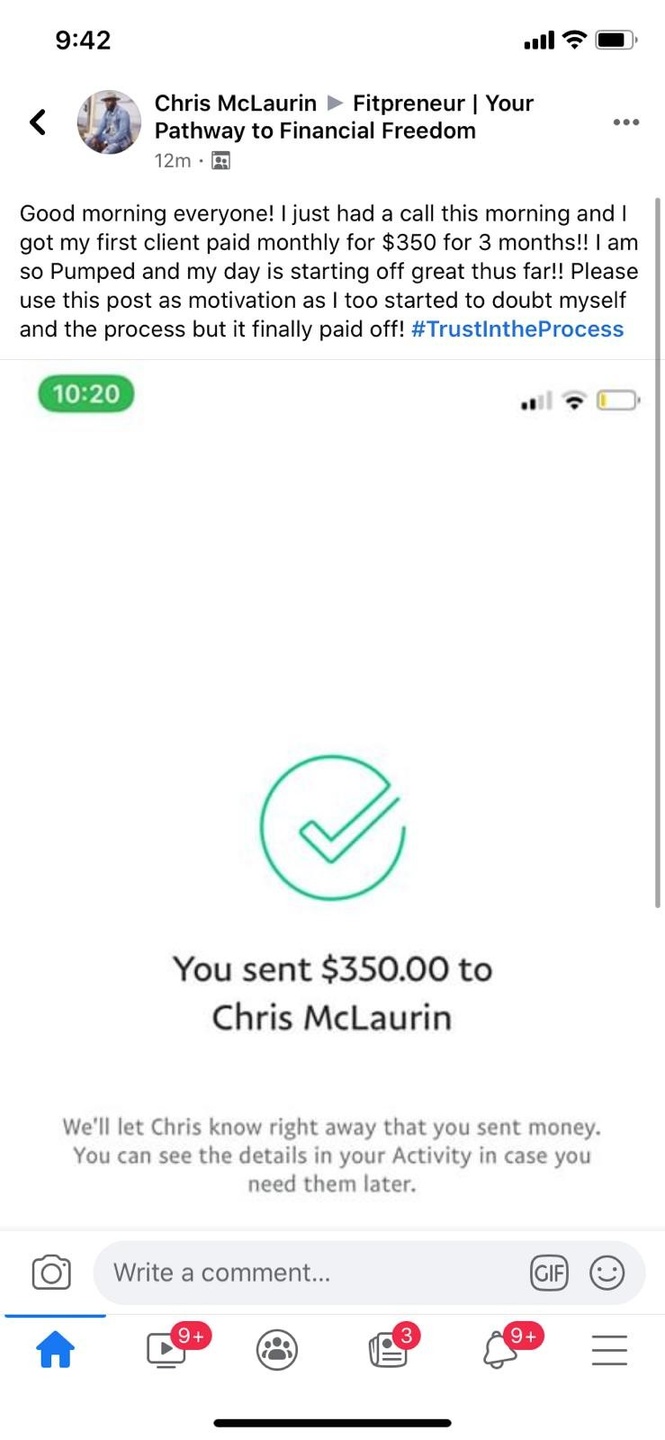Screen dimensions: 665x1440
Task: Open the post's three-dot options menu
Action: click(626, 122)
